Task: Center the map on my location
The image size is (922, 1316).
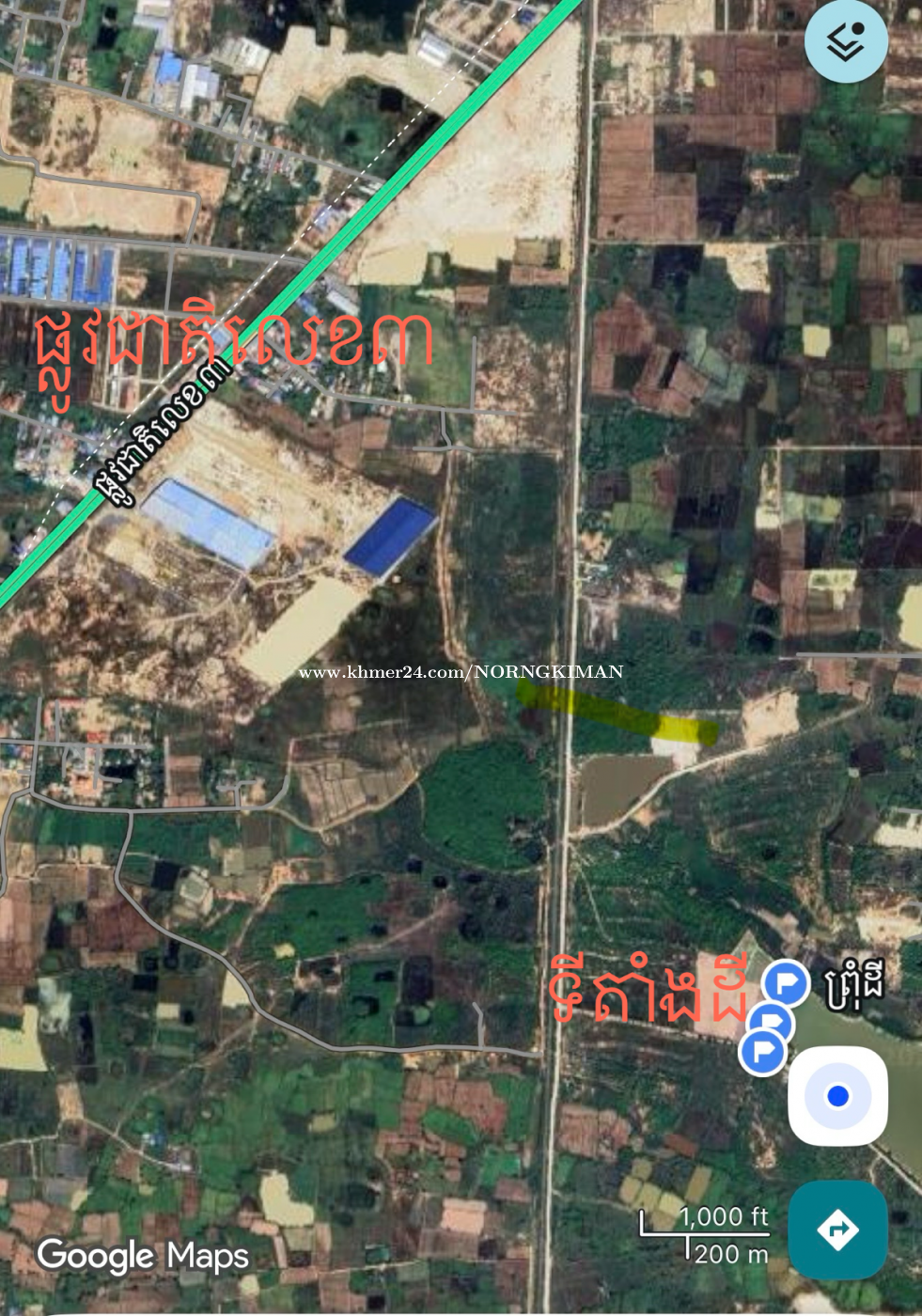Action: tap(837, 1096)
